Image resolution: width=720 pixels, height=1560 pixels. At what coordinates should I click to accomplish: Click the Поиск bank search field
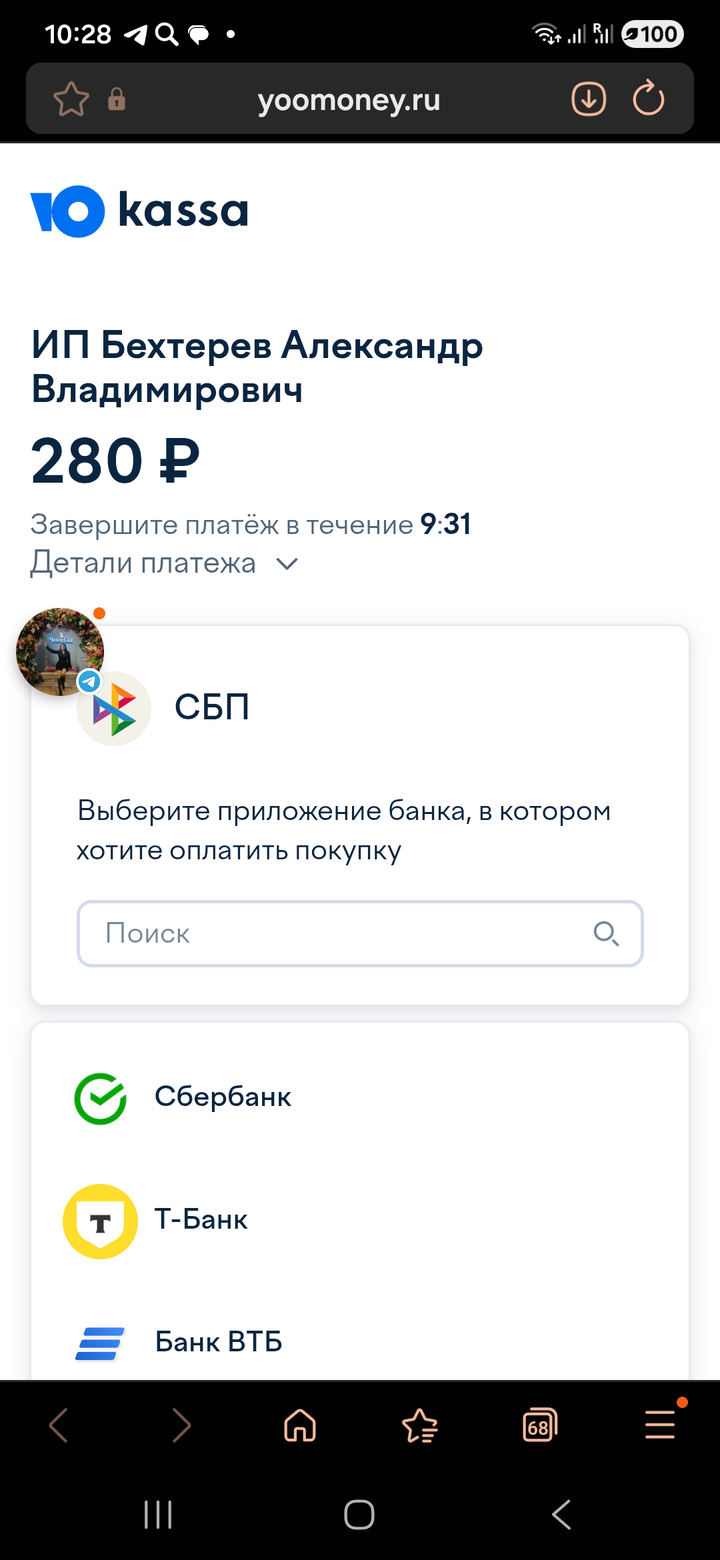(x=300, y=933)
